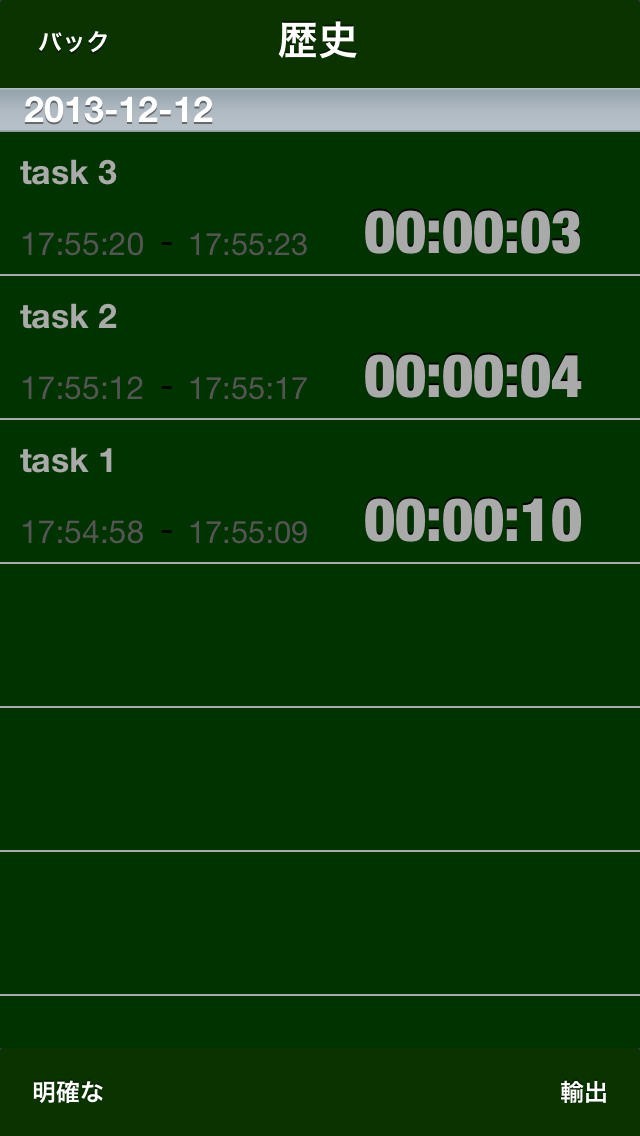The height and width of the screenshot is (1136, 640).
Task: Clear history with the 明確な button
Action: (x=68, y=1091)
